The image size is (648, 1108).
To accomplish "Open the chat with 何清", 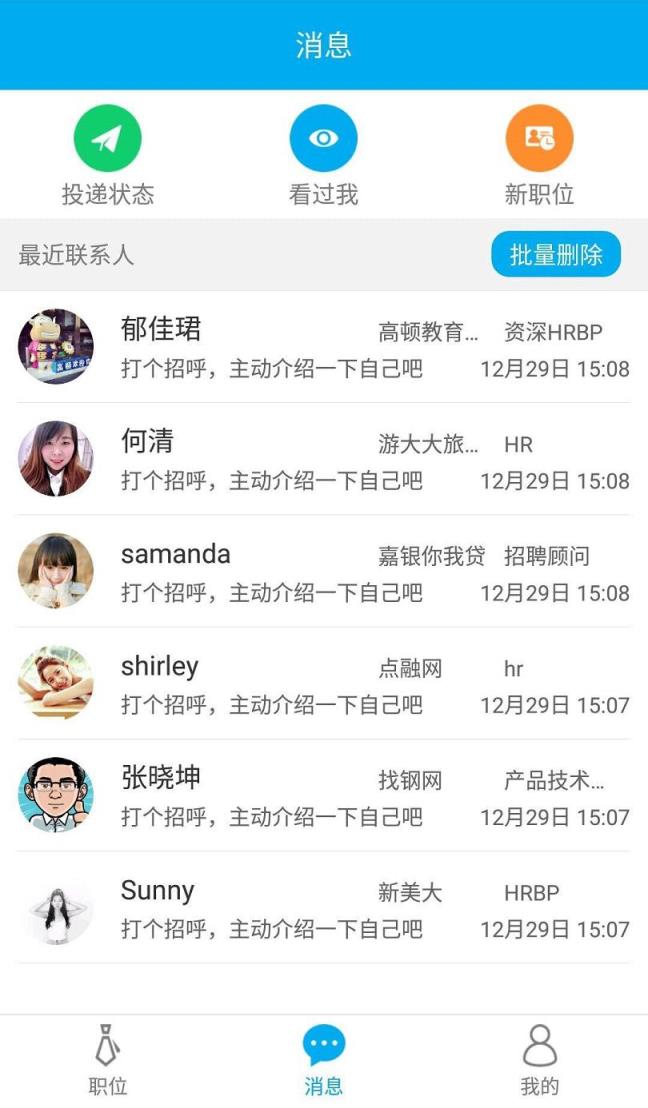I will [x=323, y=459].
